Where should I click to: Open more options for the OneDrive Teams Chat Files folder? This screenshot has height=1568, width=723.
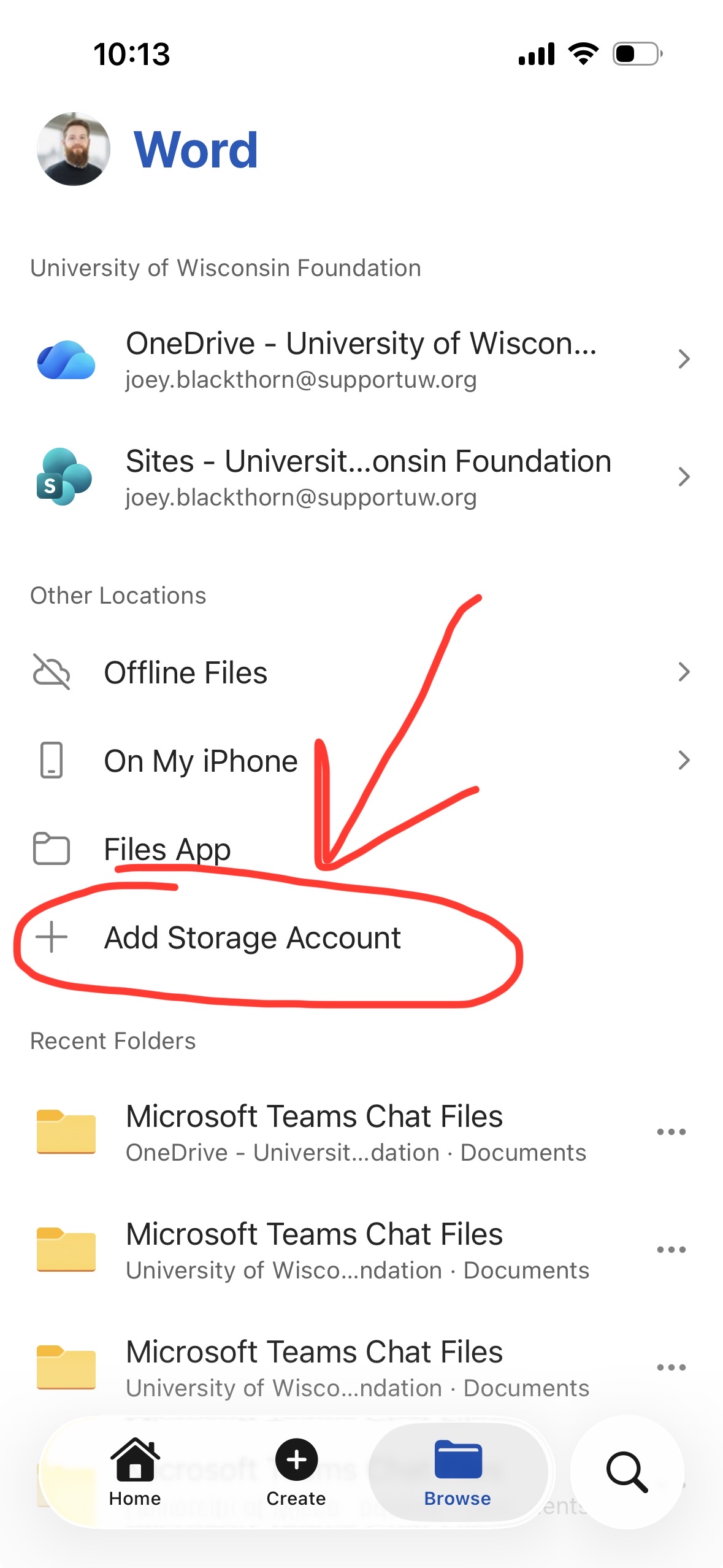point(671,1132)
